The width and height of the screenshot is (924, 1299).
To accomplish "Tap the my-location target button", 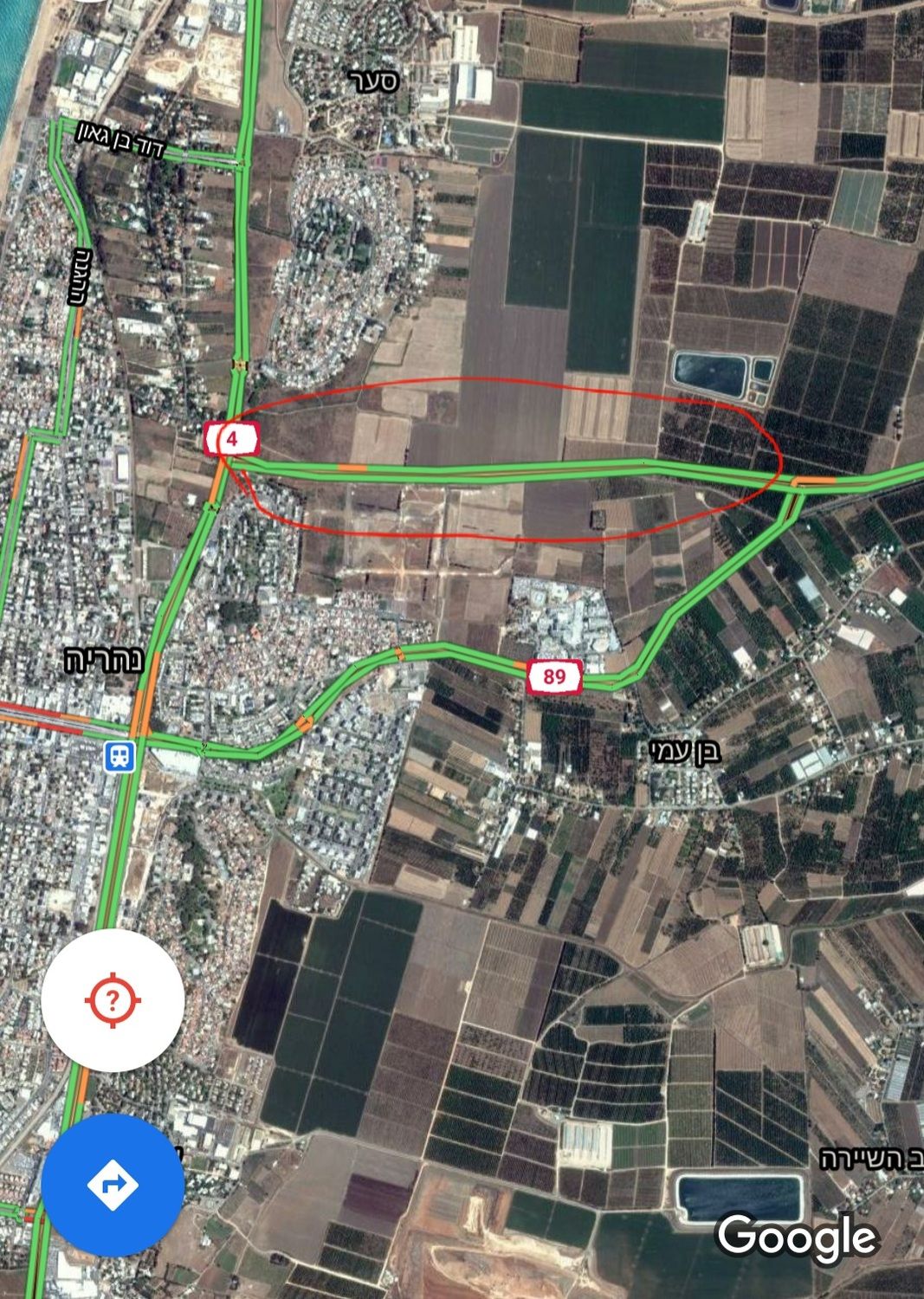I will [113, 1000].
